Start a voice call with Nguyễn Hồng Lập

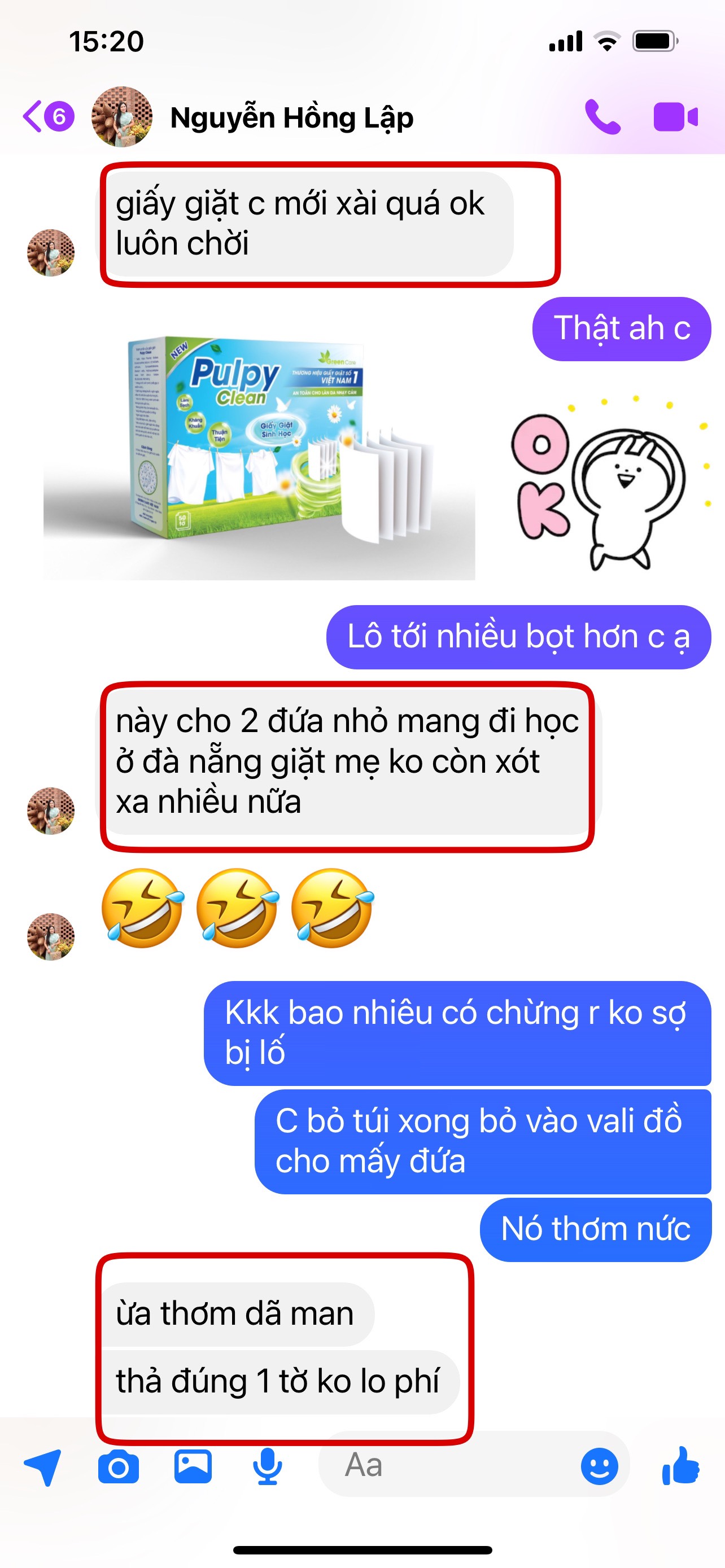click(x=602, y=116)
